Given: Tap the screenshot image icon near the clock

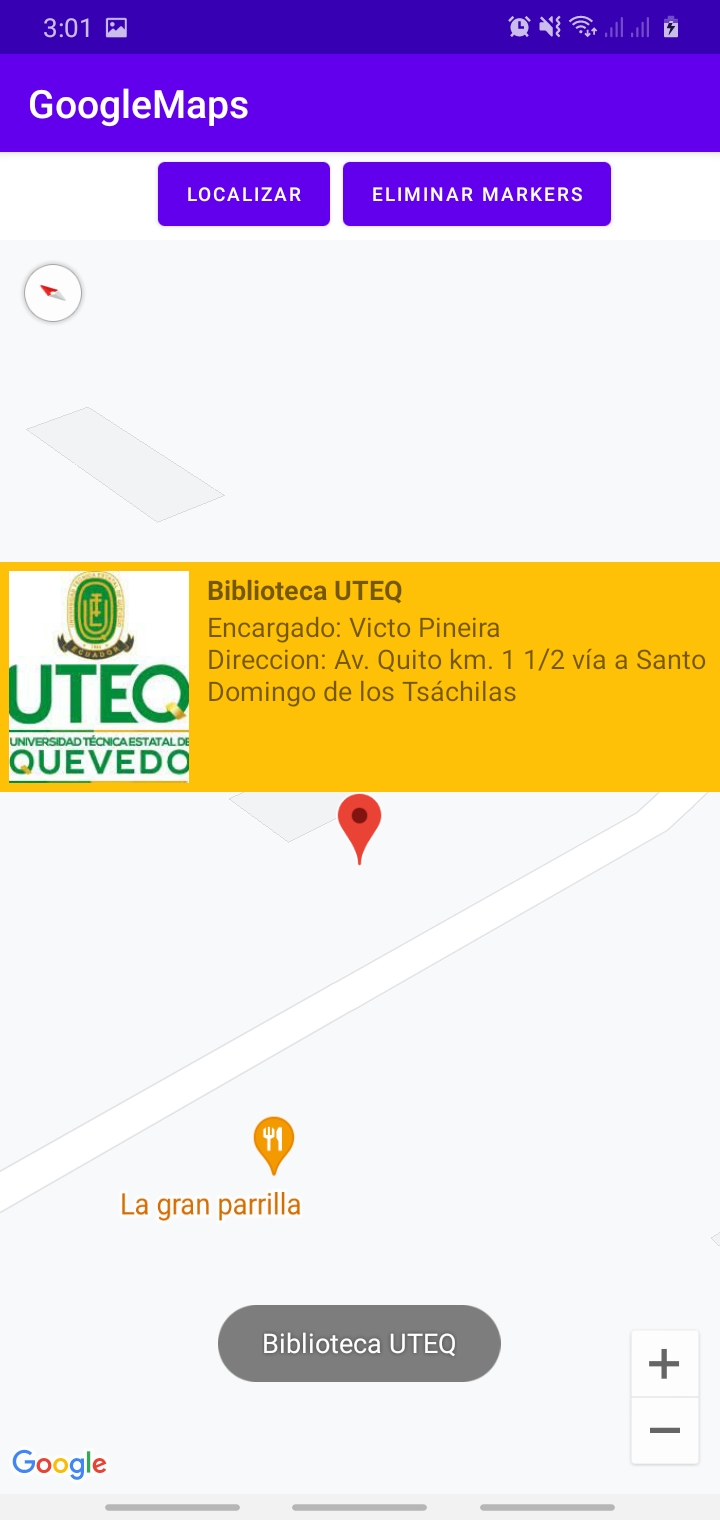Looking at the screenshot, I should click(117, 27).
